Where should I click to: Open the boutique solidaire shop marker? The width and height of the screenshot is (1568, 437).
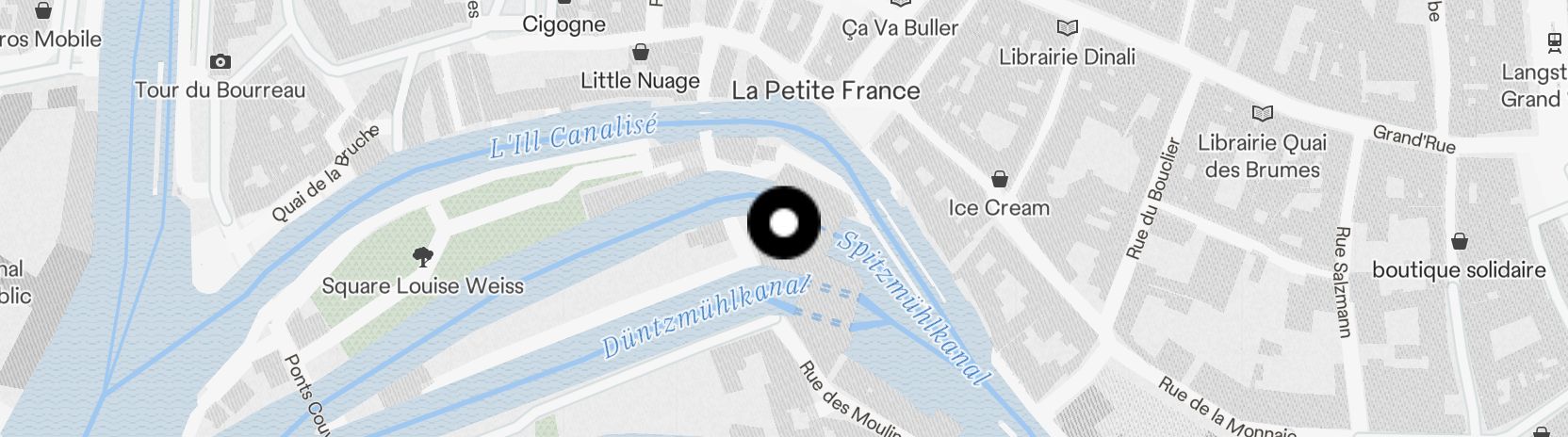(x=1459, y=241)
